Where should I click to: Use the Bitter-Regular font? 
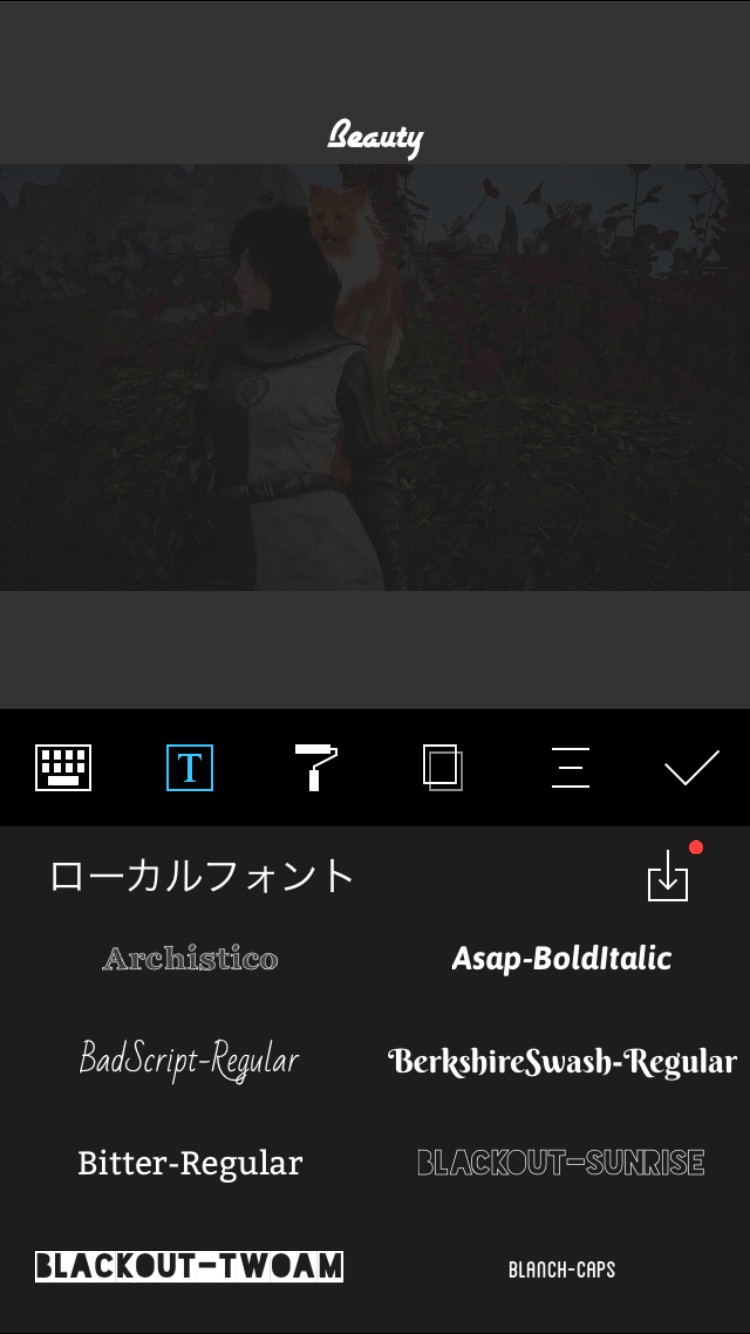point(190,1163)
